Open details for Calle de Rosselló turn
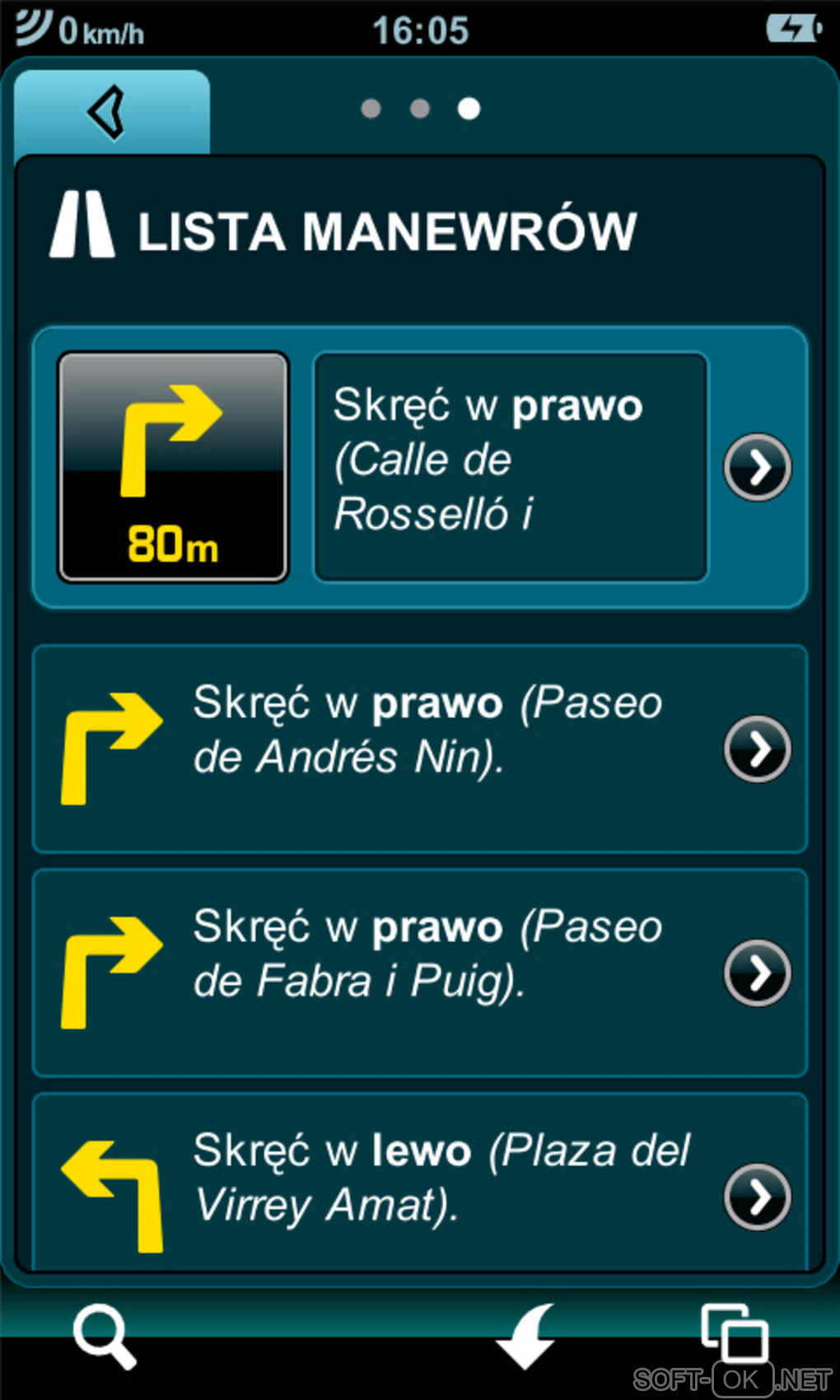The width and height of the screenshot is (840, 1400). [x=757, y=467]
